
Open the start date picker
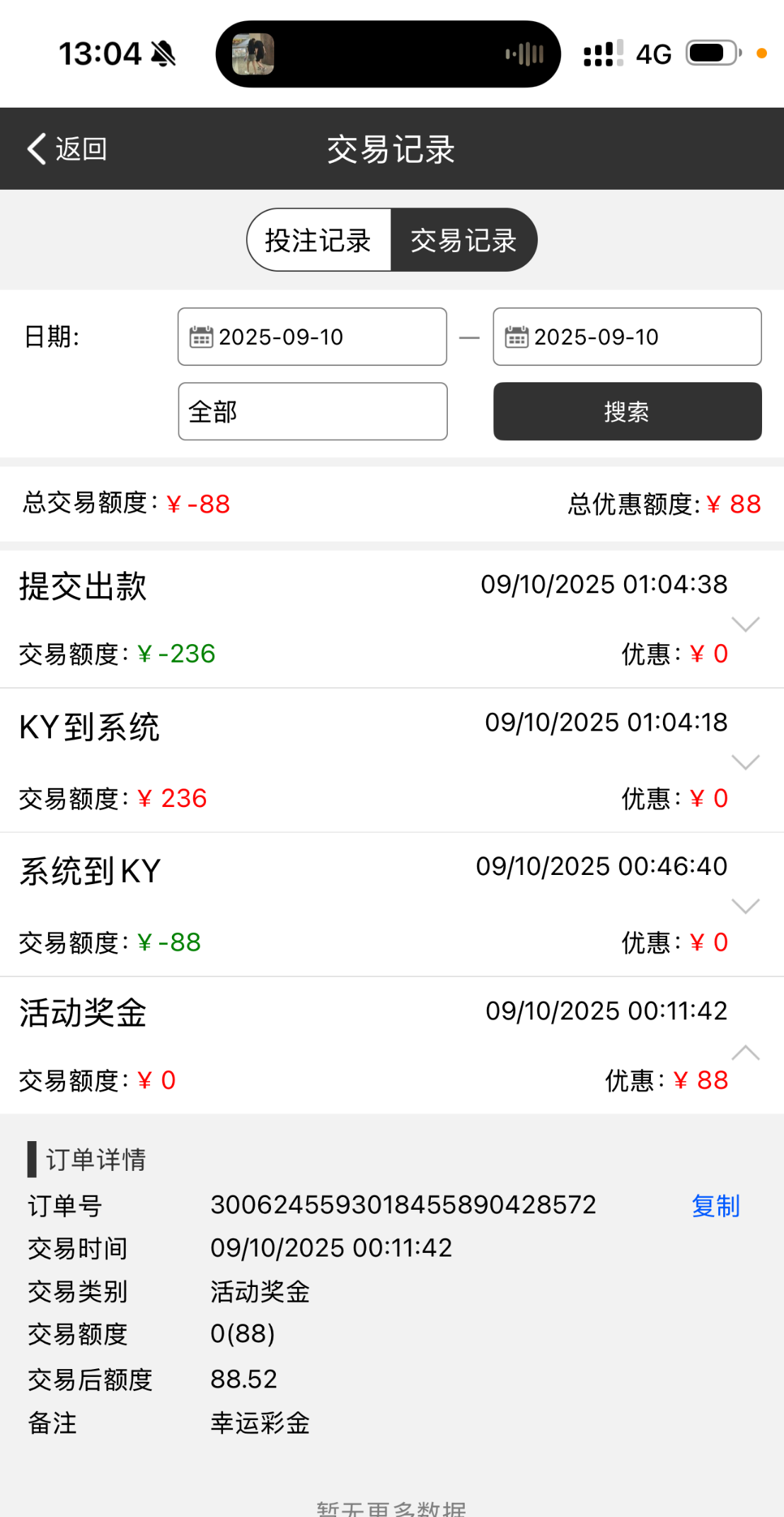312,337
